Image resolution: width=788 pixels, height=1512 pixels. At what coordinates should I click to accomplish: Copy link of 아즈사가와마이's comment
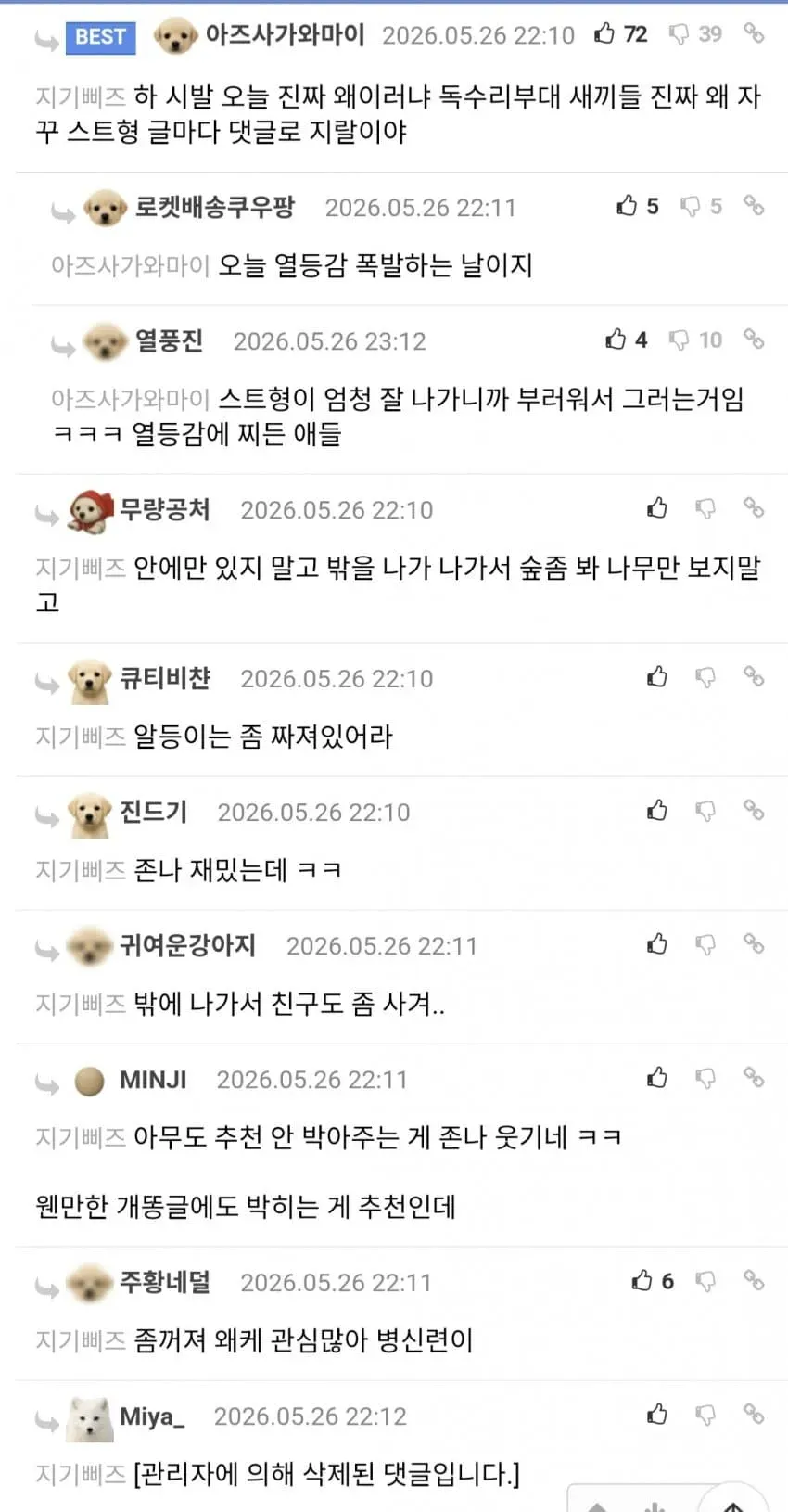point(754,33)
